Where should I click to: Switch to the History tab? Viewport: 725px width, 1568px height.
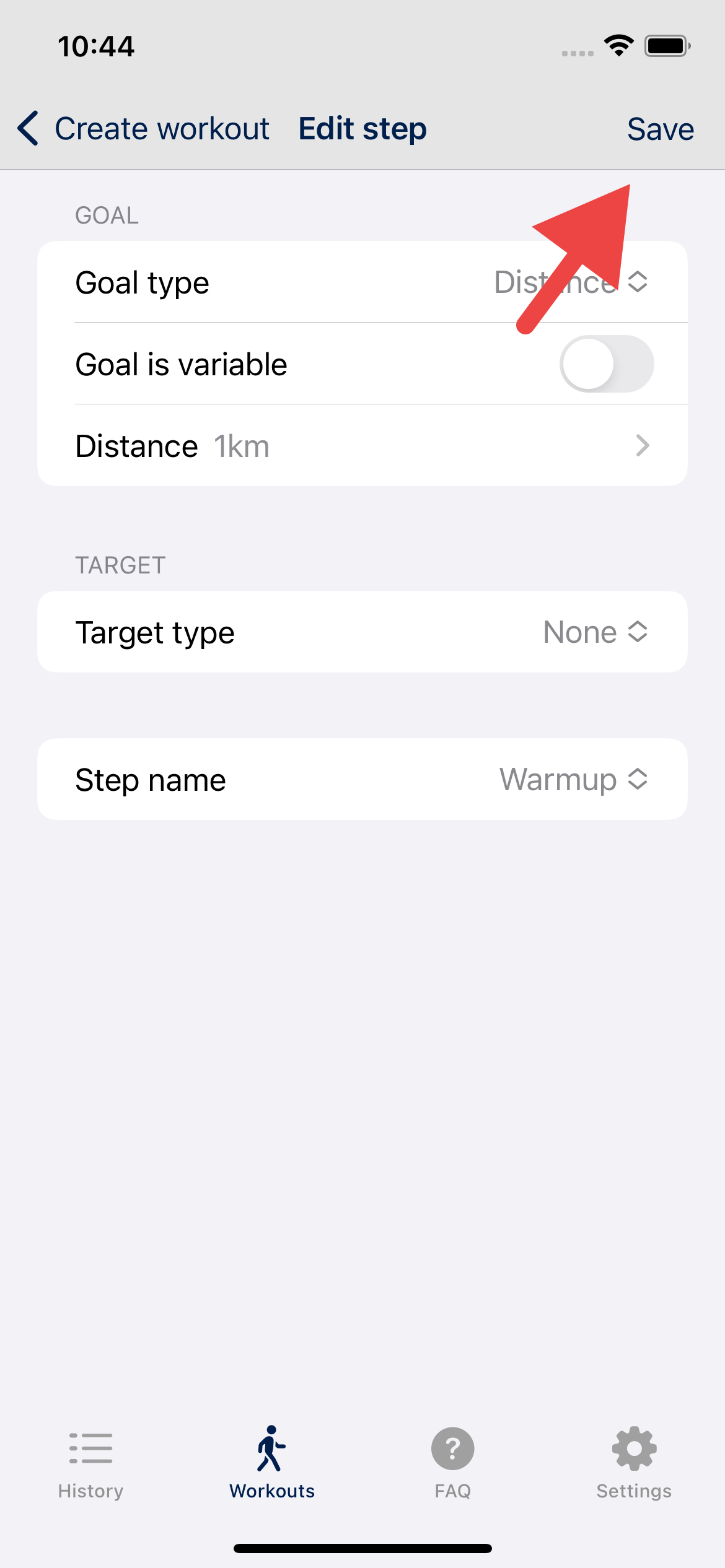click(90, 1463)
